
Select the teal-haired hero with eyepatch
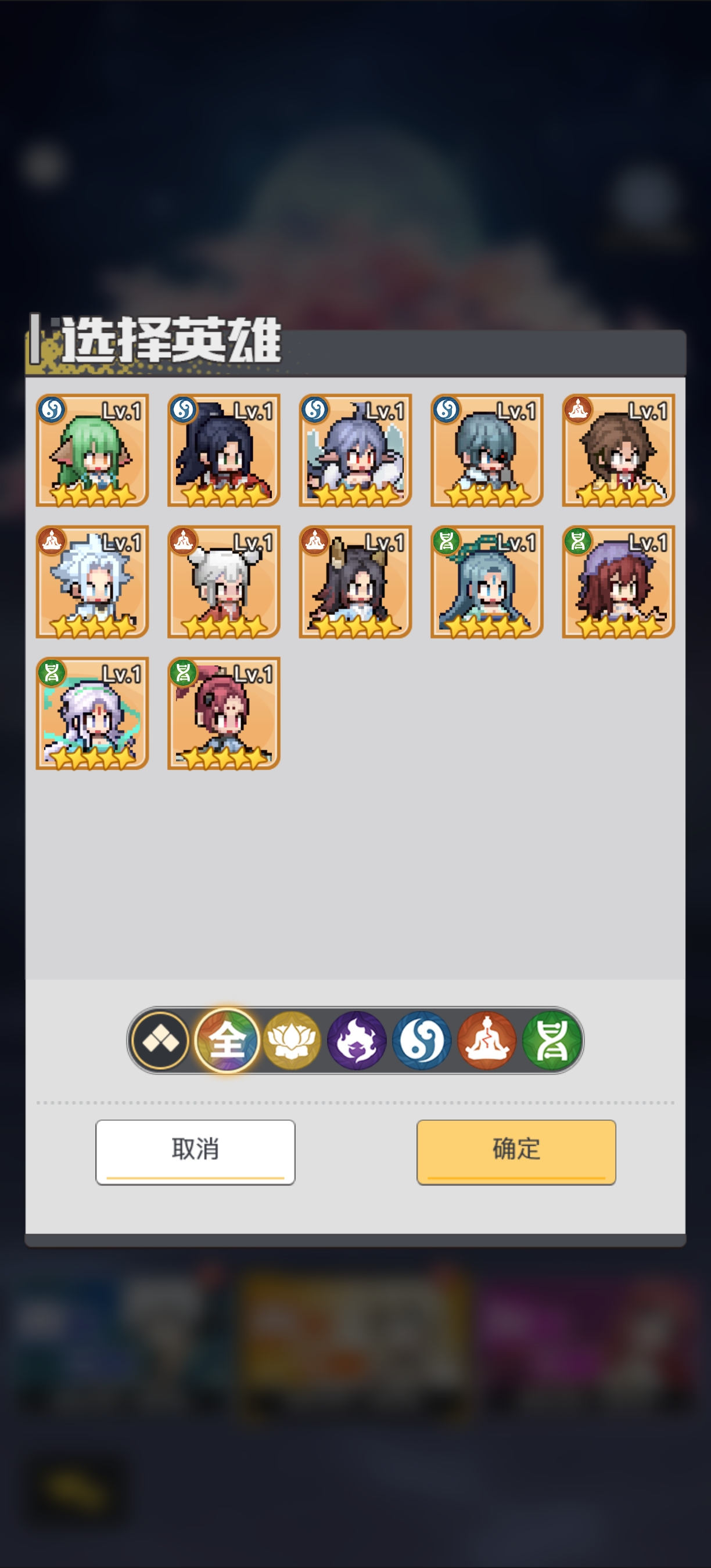coord(486,451)
